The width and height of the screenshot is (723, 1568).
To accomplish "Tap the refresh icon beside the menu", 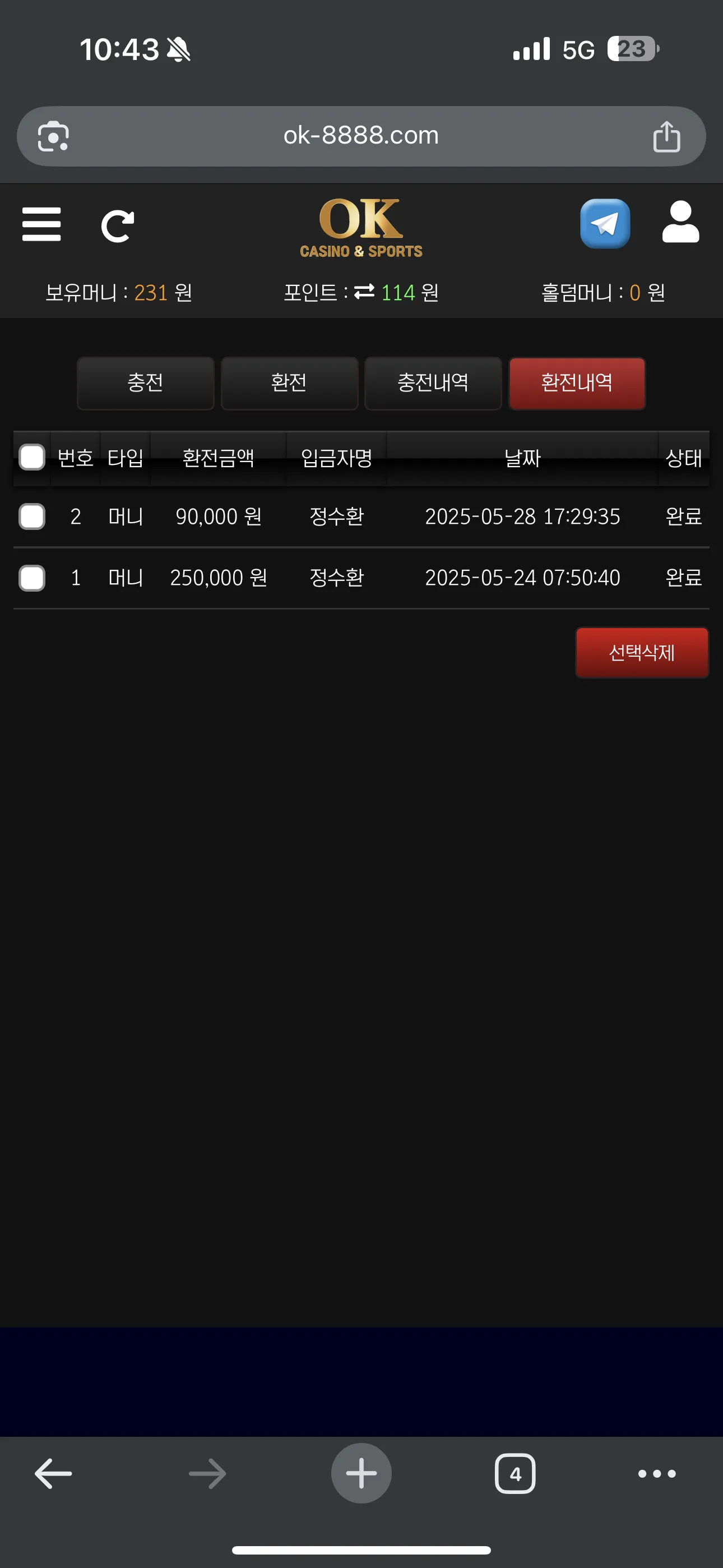I will 118,226.
